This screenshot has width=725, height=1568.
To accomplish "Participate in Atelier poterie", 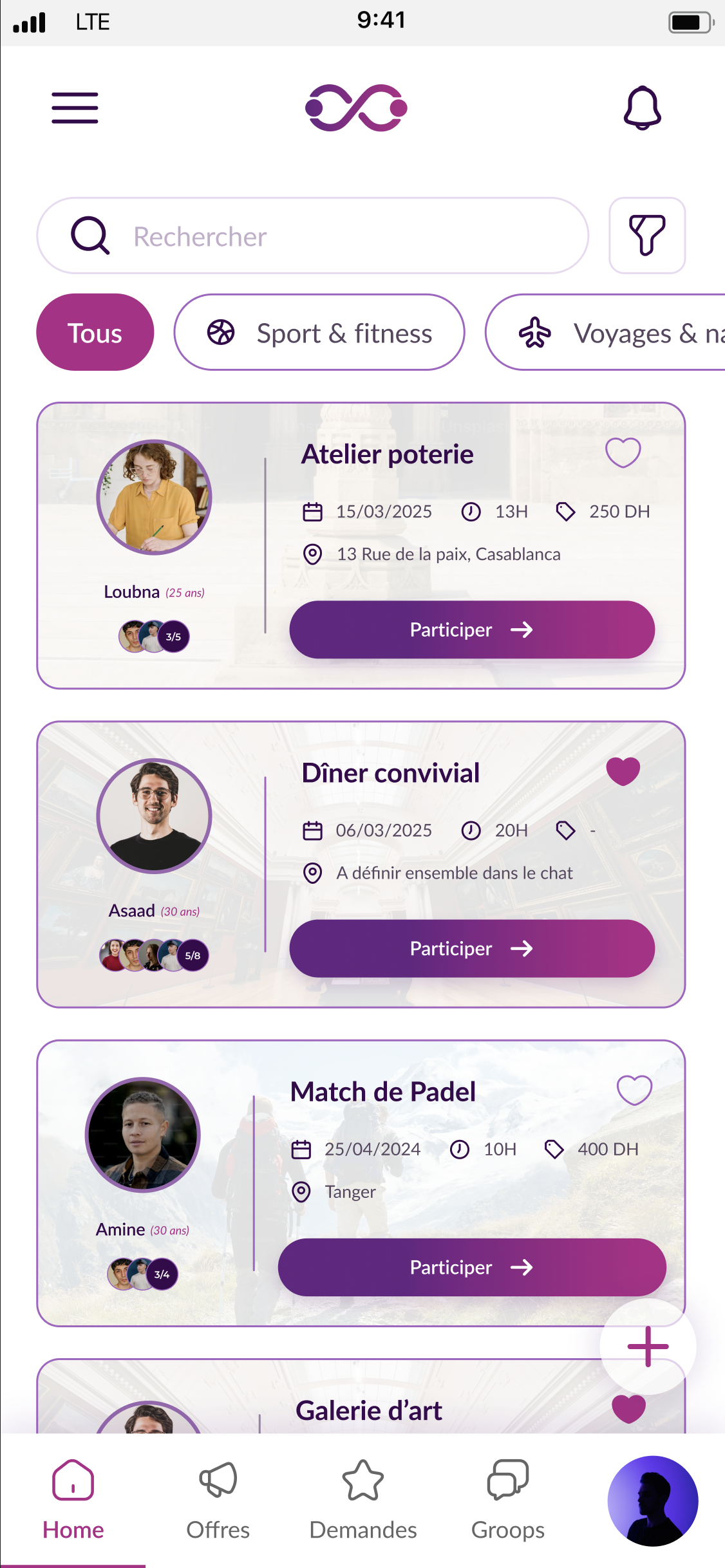I will (x=471, y=630).
